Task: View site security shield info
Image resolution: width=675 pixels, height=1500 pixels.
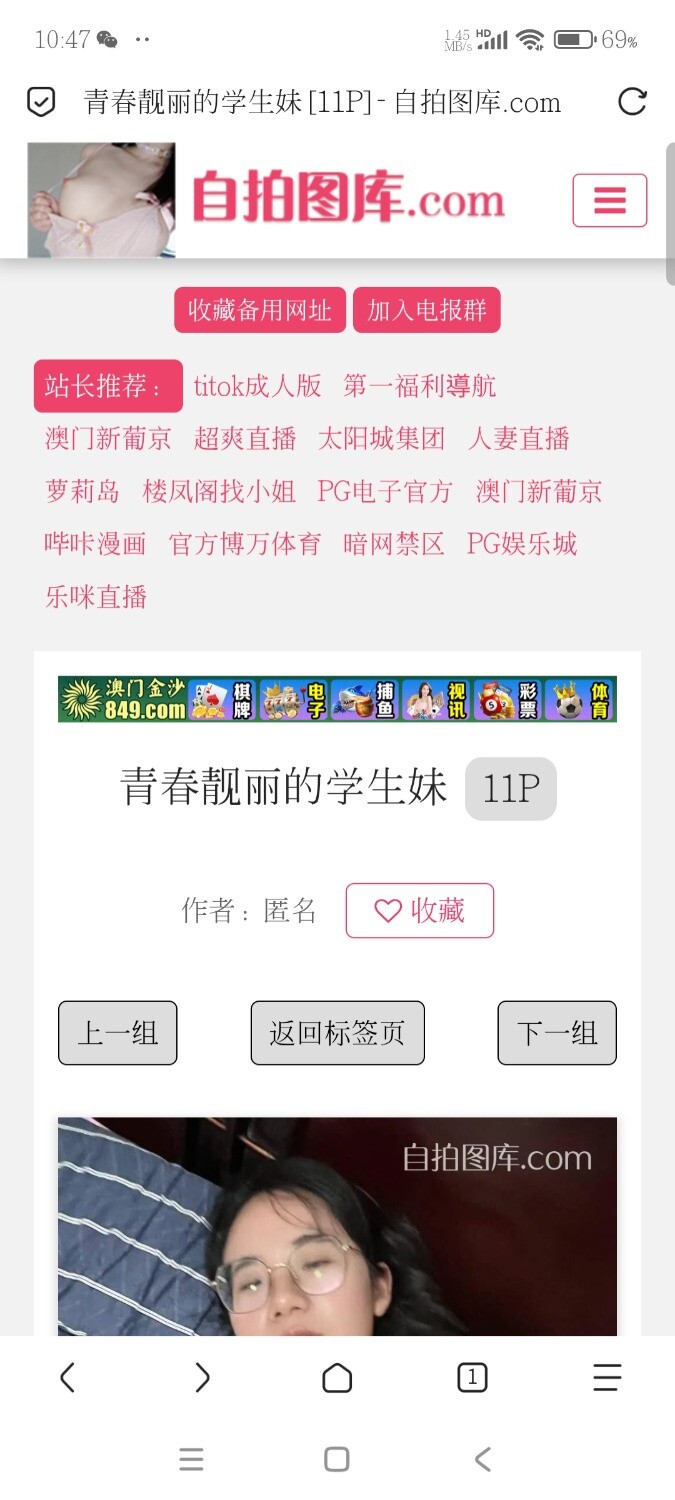Action: point(41,102)
